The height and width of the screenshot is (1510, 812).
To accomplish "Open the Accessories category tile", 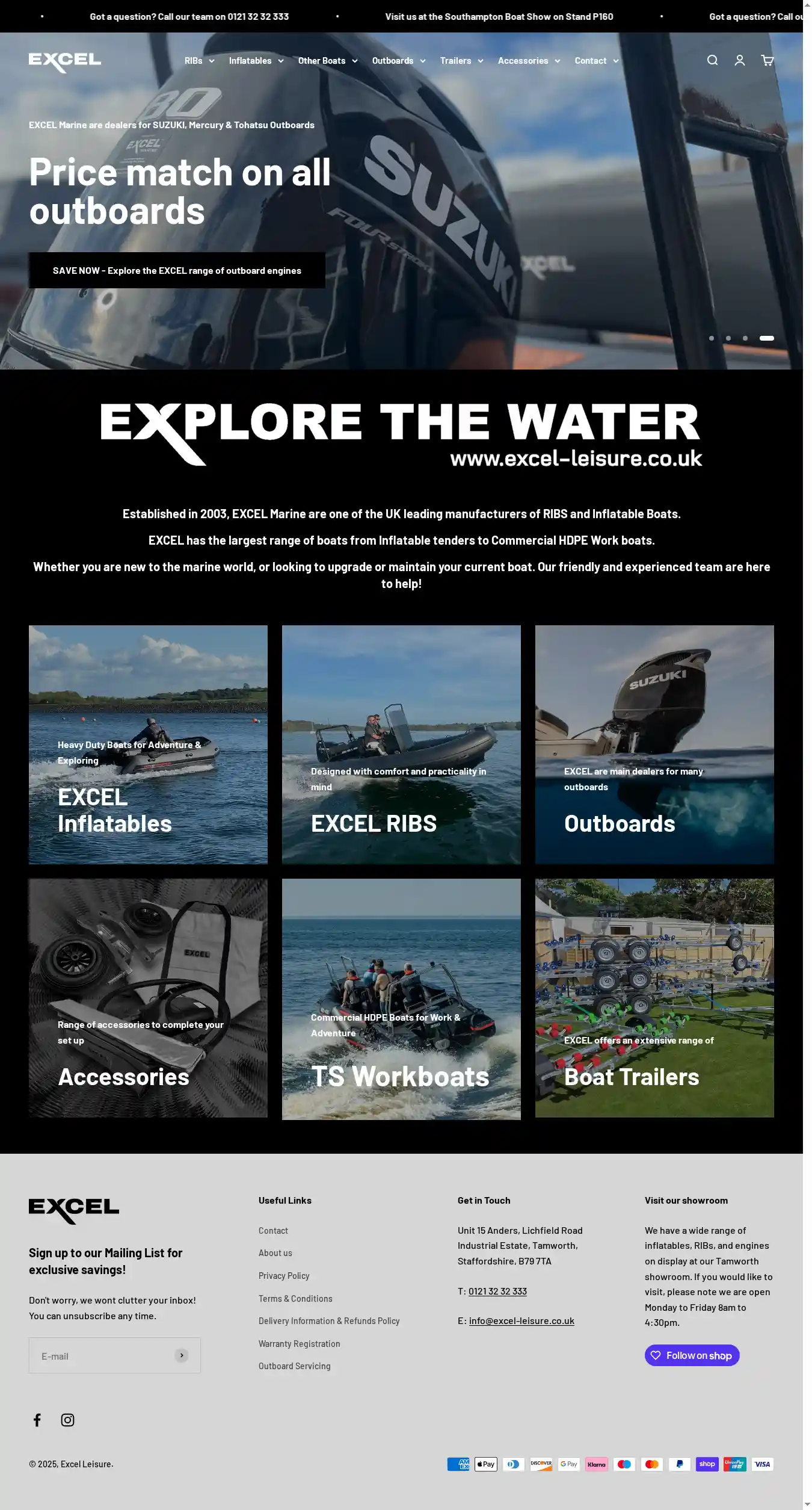I will pos(148,998).
